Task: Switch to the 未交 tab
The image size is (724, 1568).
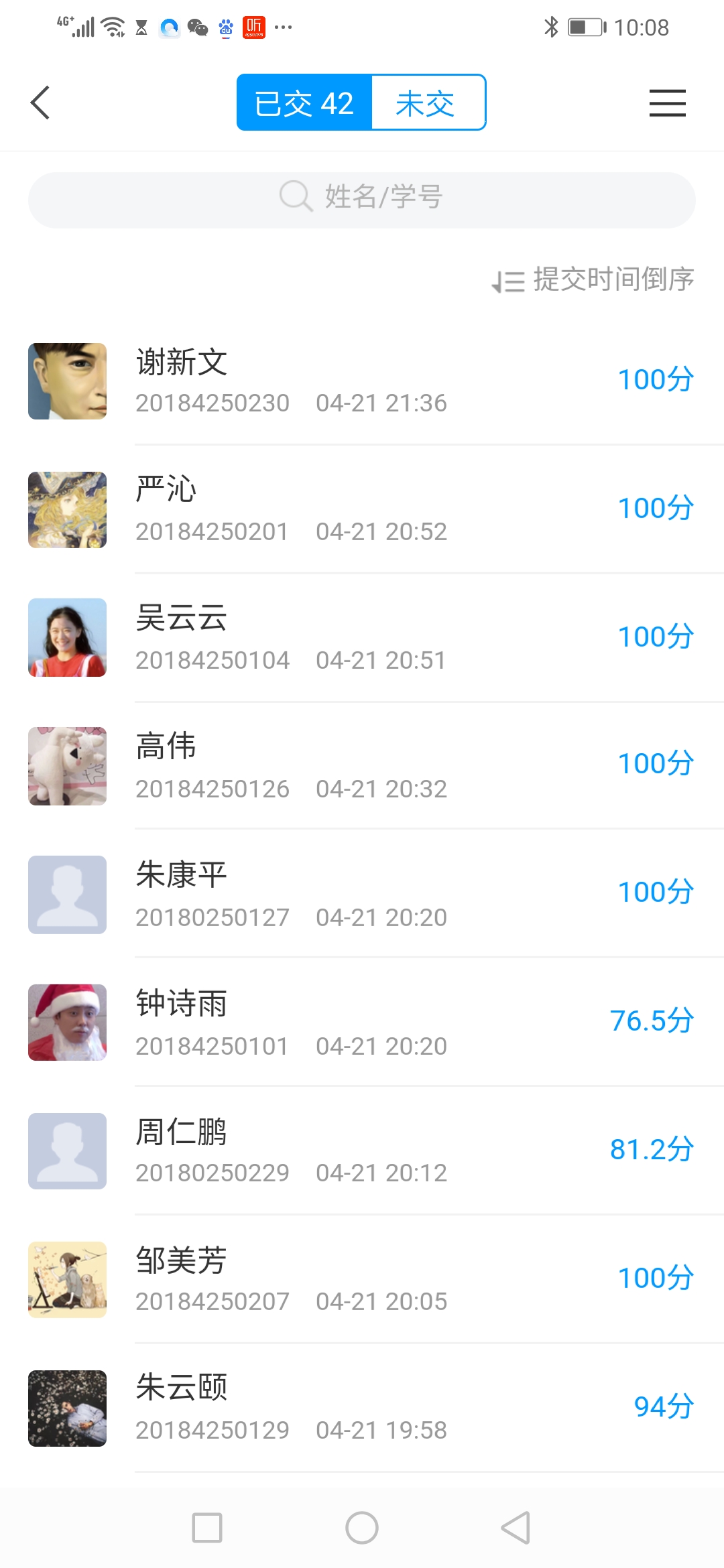Action: pyautogui.click(x=427, y=103)
